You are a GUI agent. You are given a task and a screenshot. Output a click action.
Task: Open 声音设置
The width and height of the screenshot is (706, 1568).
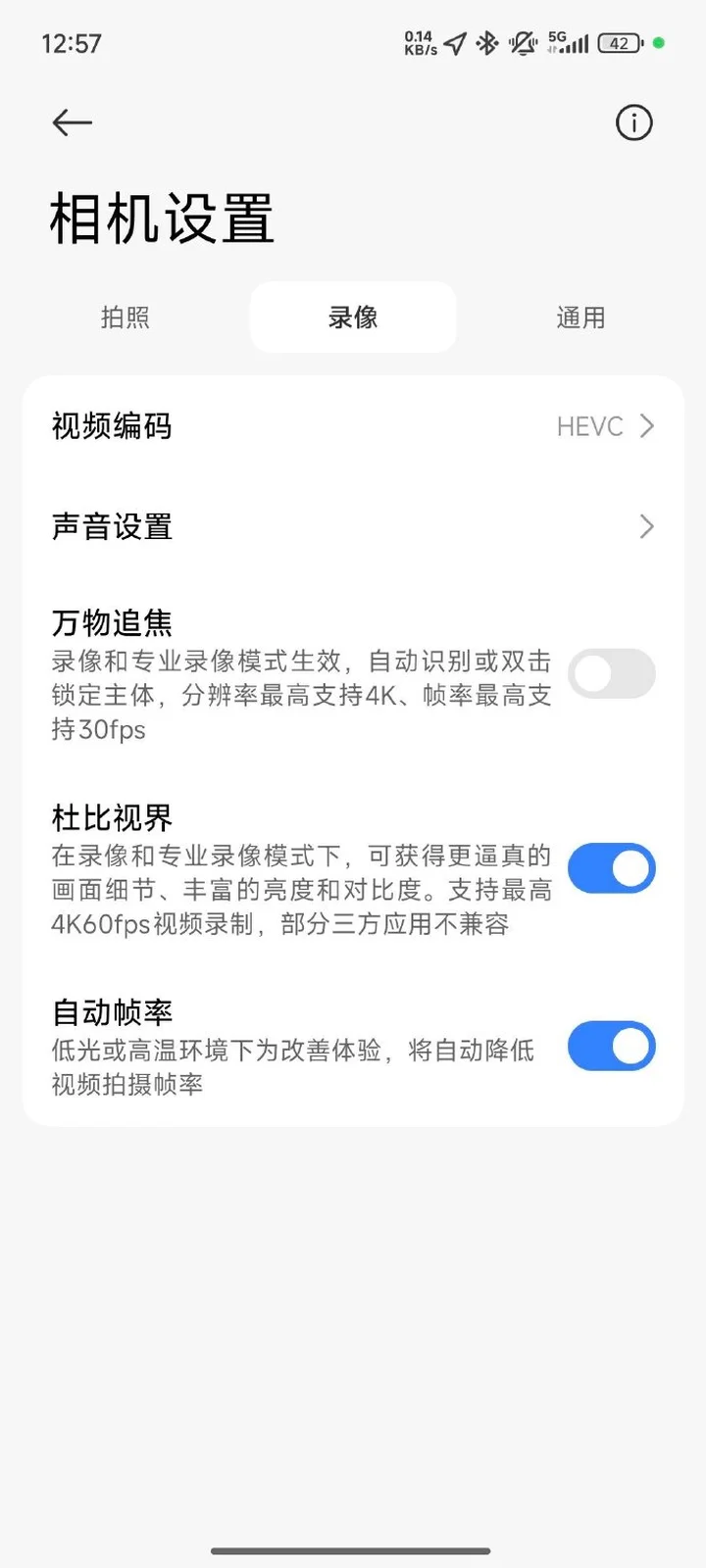click(x=353, y=526)
